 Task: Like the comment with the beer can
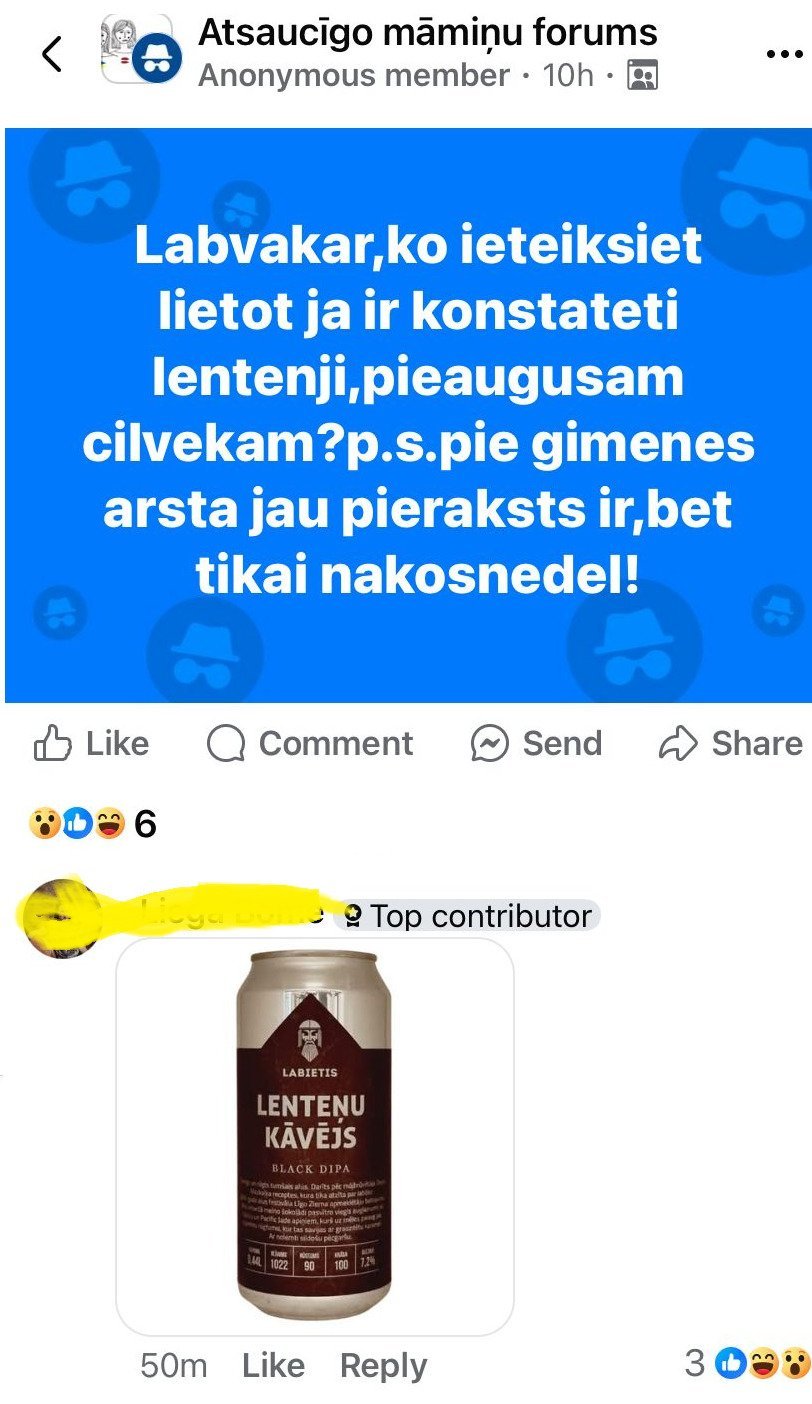click(x=273, y=1365)
